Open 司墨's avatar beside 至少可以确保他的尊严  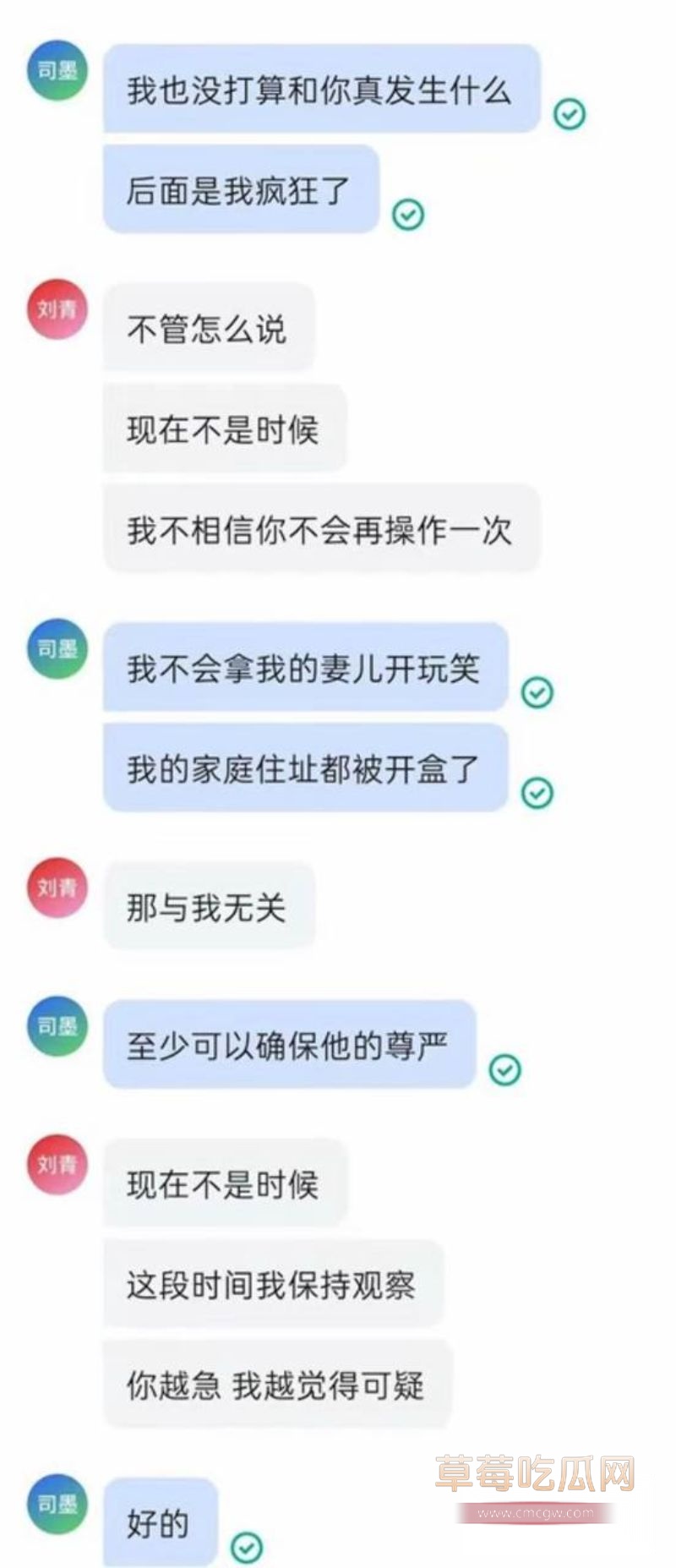click(x=56, y=1024)
